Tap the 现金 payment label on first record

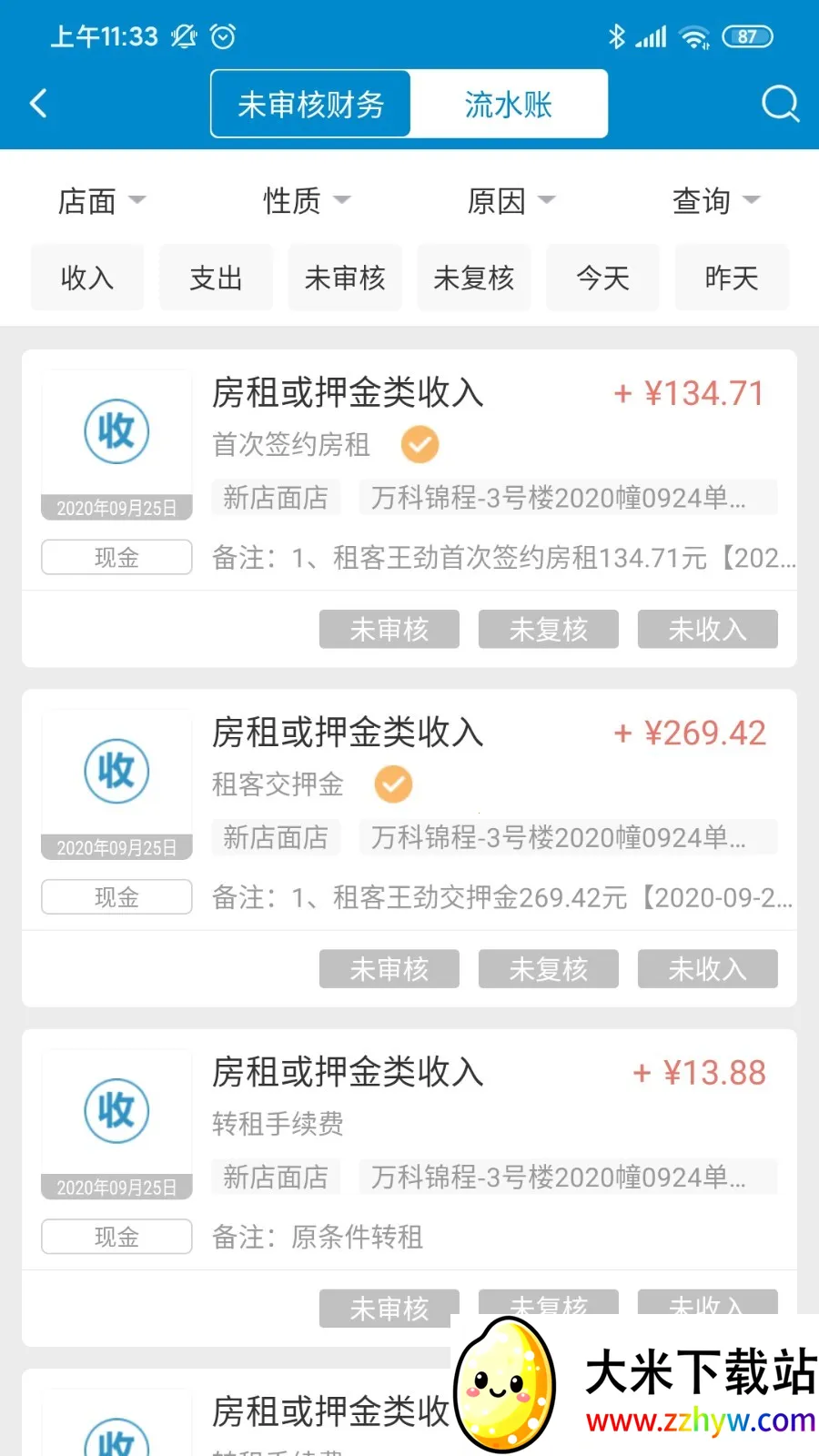coord(116,557)
